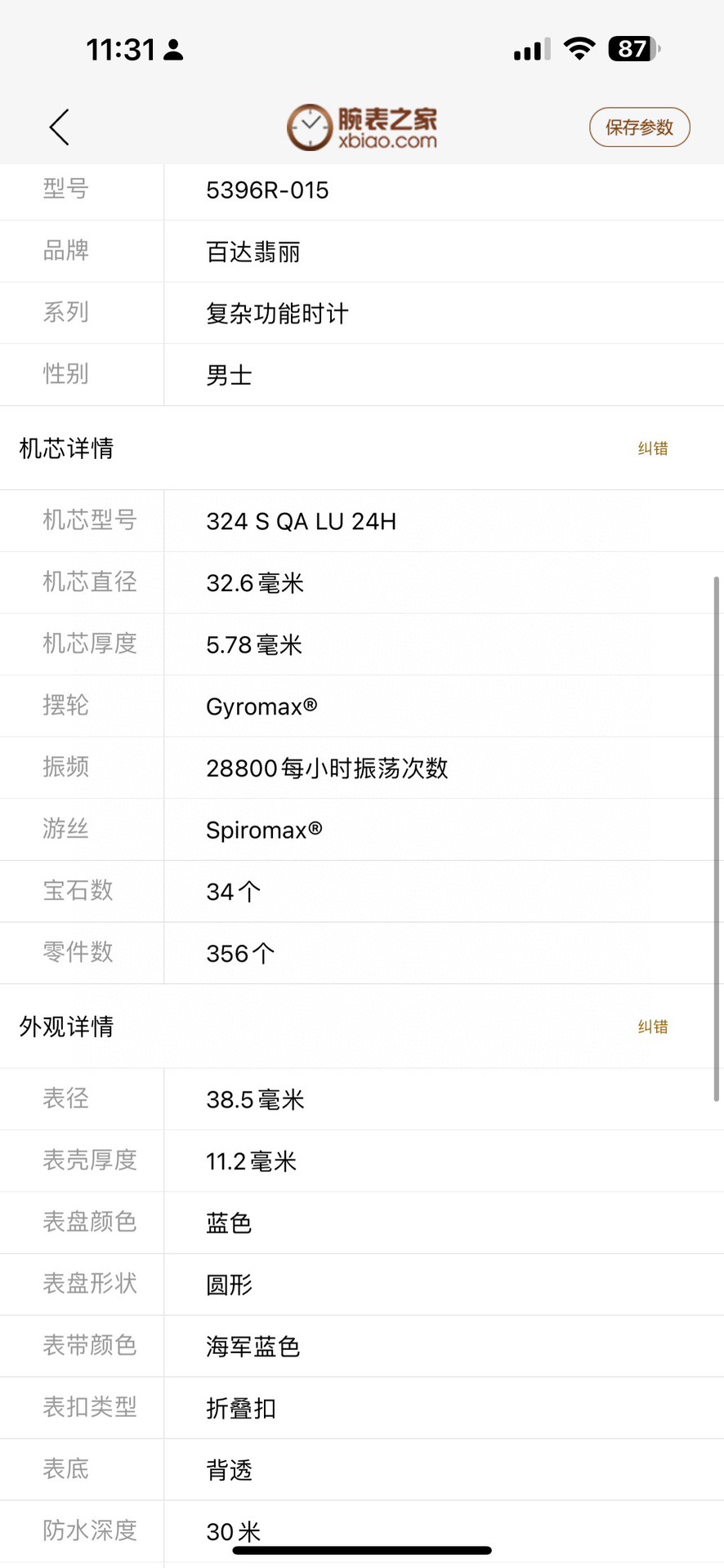Viewport: 724px width, 1568px height.
Task: Tap 纠错 next to 机芯详情
Action: coord(652,448)
